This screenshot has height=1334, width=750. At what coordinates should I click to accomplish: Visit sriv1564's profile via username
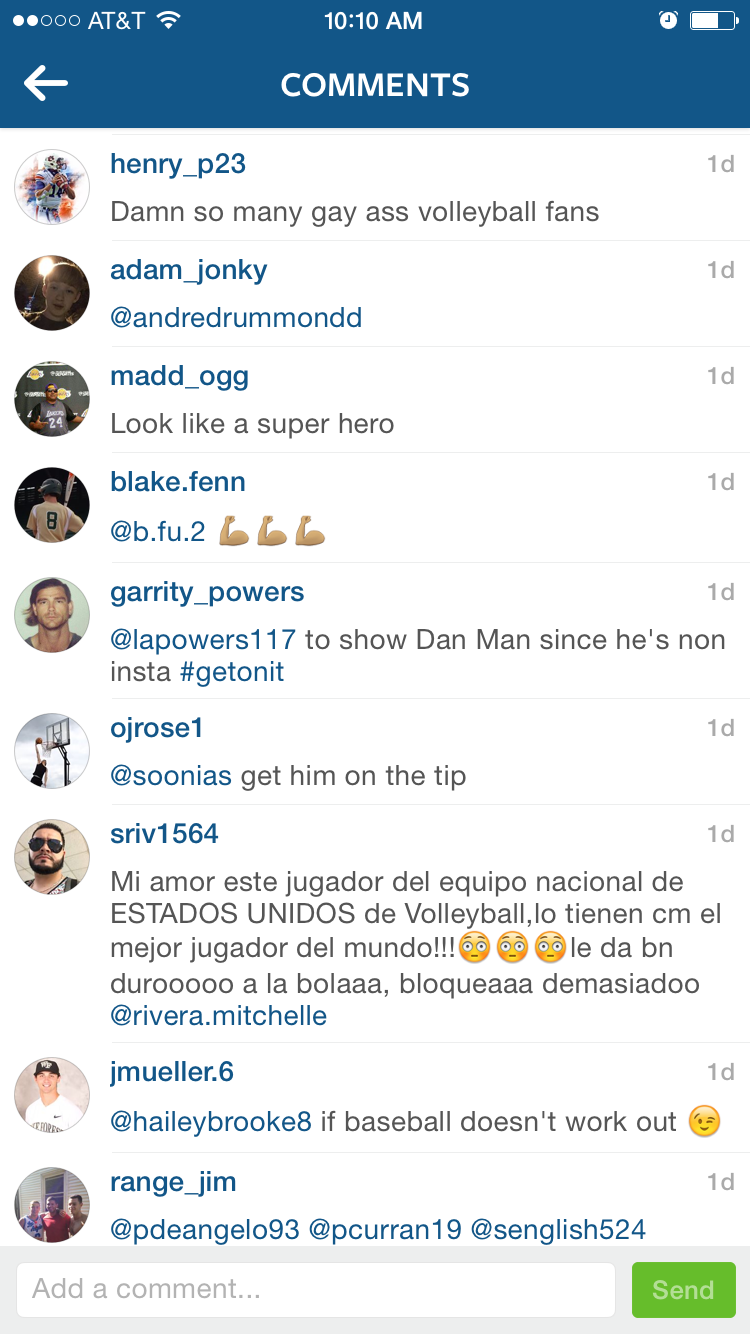164,834
